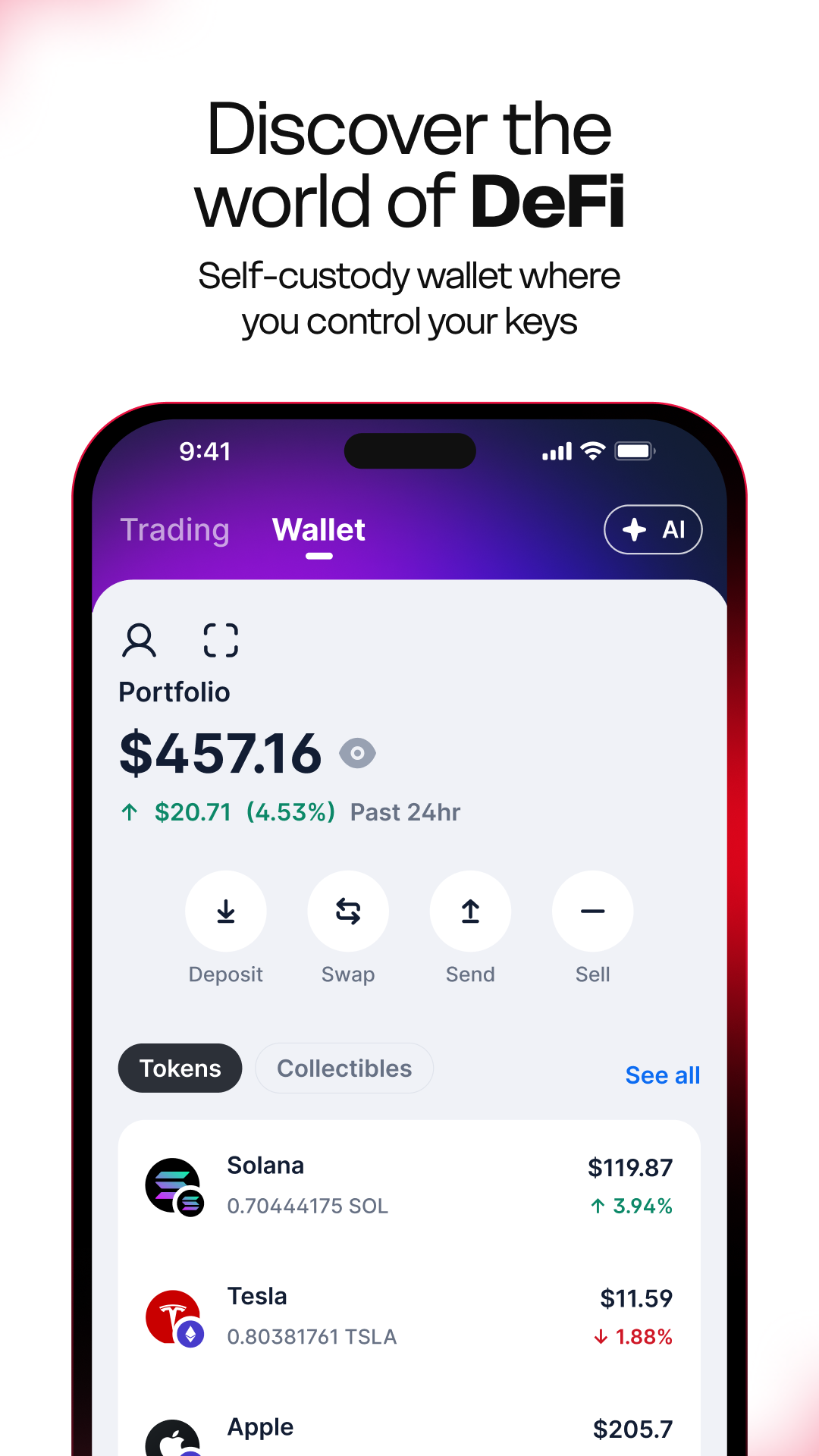Switch to the Trading tab
This screenshot has height=1456, width=819.
coord(175,530)
